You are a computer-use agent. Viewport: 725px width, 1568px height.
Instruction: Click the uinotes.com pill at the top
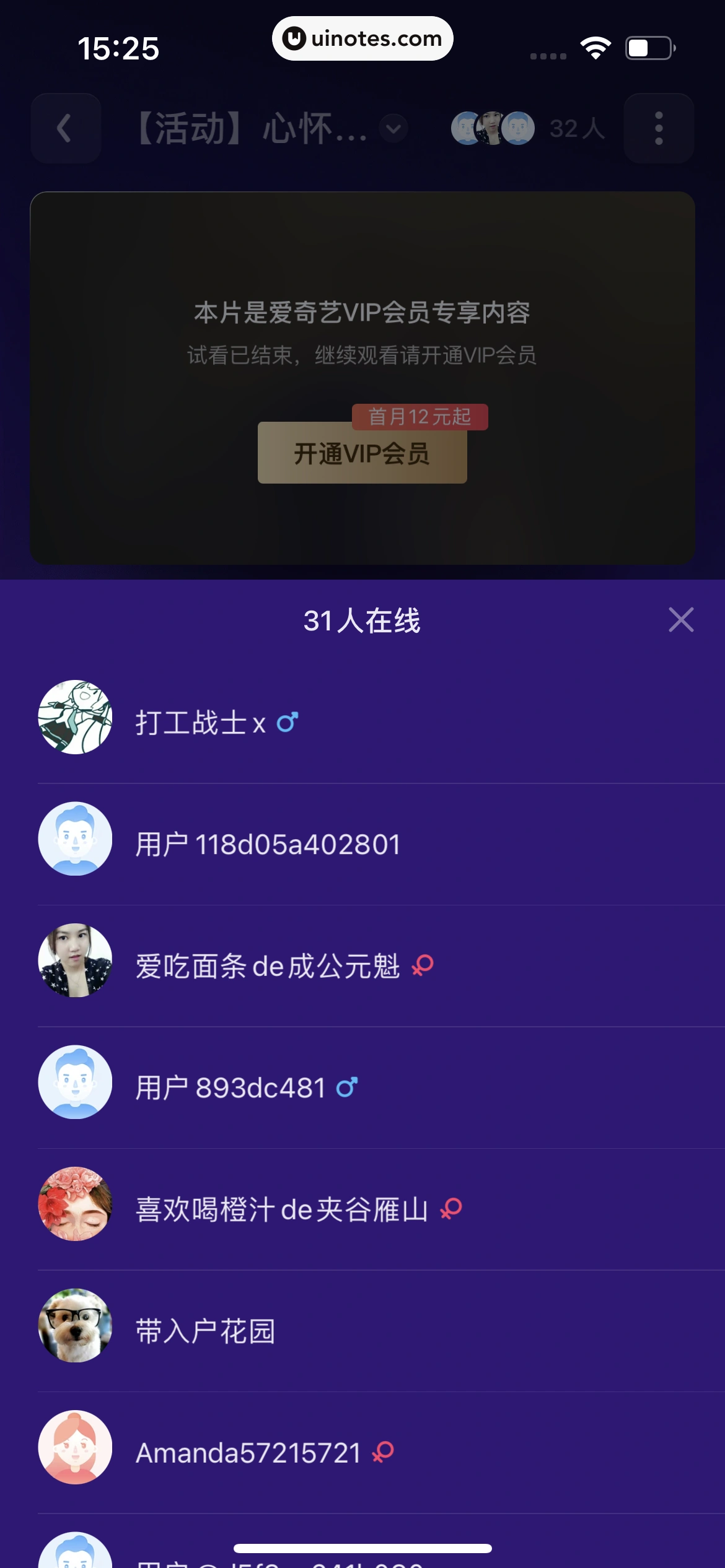click(x=362, y=38)
